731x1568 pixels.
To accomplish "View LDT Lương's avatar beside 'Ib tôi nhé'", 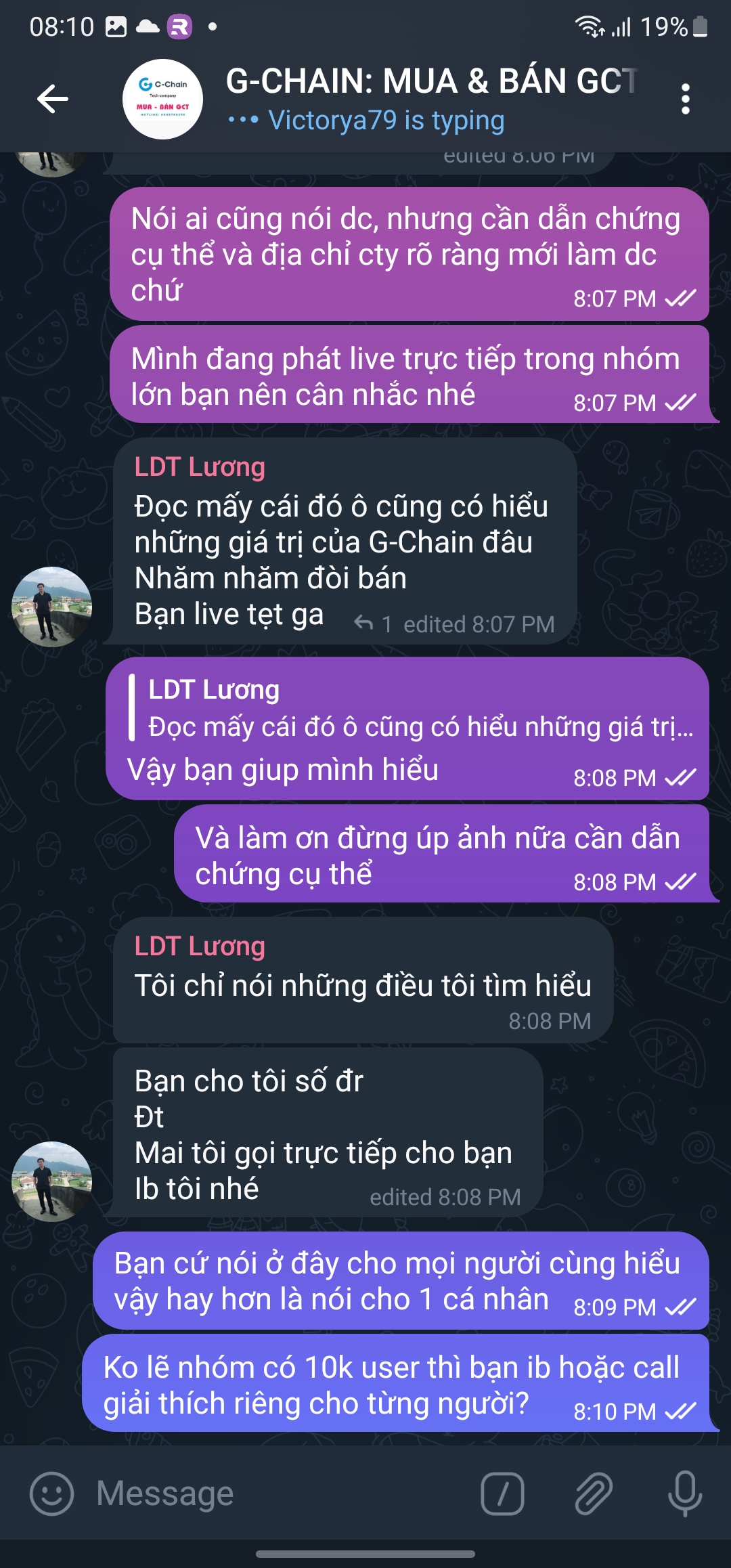I will (51, 1181).
